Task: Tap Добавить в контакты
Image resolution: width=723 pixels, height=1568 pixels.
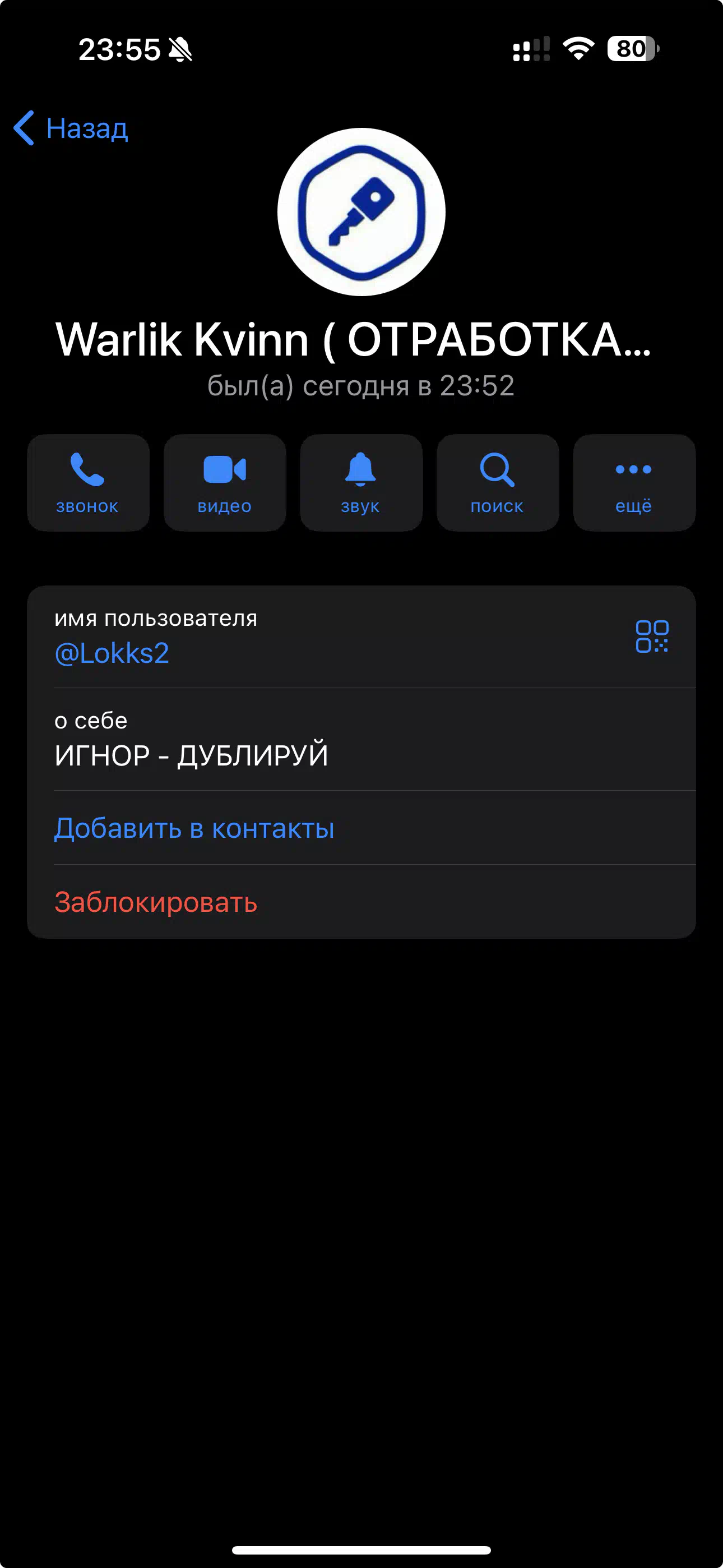Action: coord(194,828)
